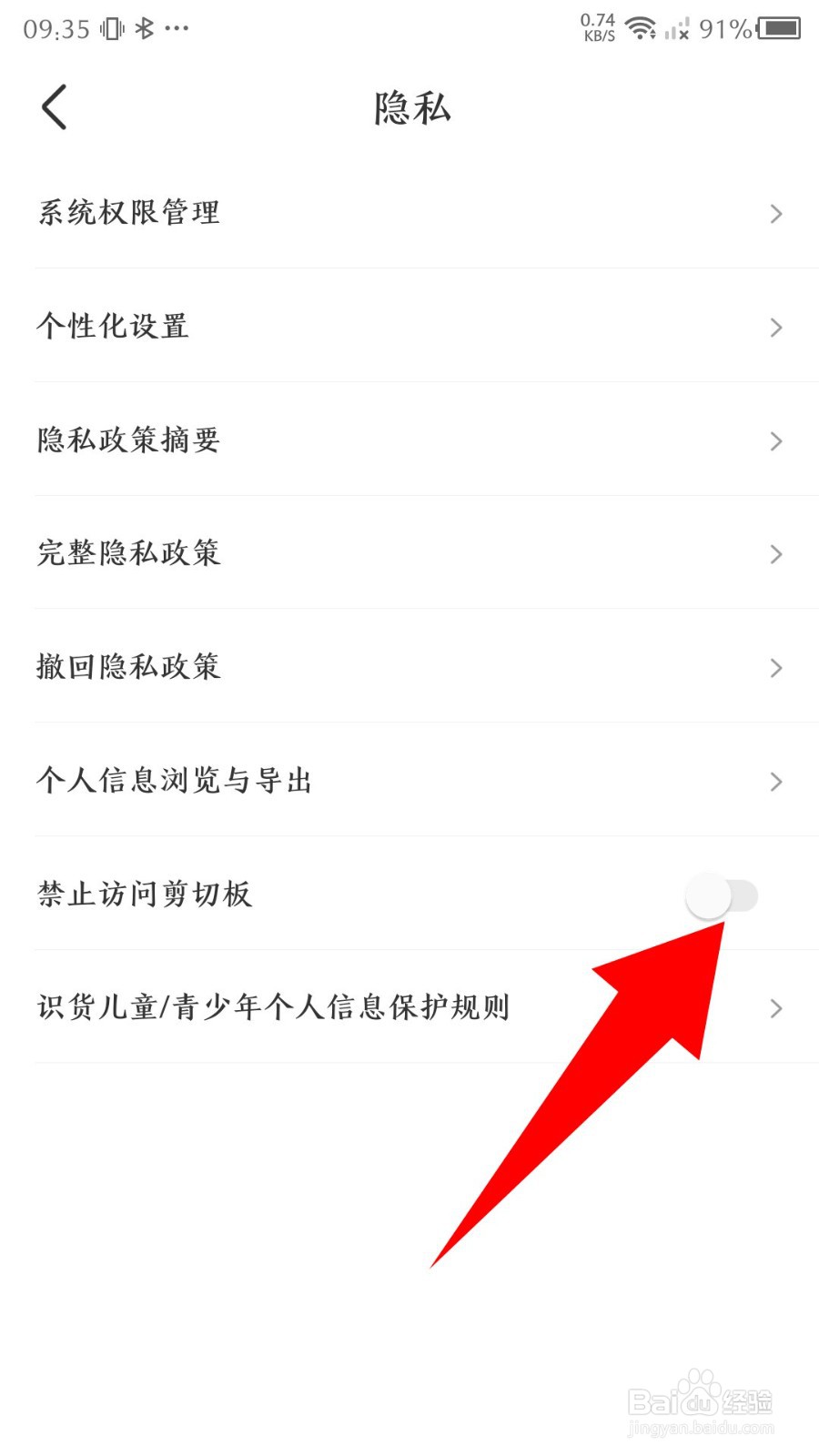The height and width of the screenshot is (1456, 819).
Task: View 识货儿童/青少年个人信息保护规则
Action: click(x=775, y=1008)
